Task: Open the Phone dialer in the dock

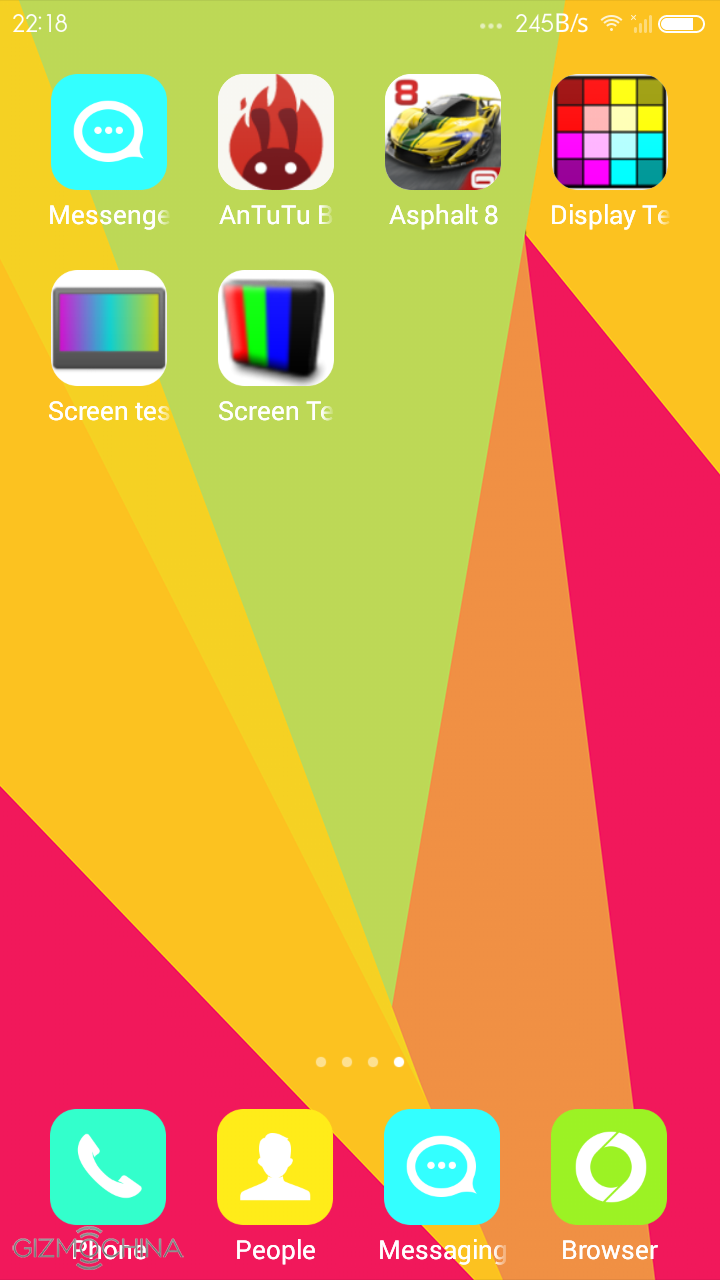Action: pyautogui.click(x=108, y=1167)
